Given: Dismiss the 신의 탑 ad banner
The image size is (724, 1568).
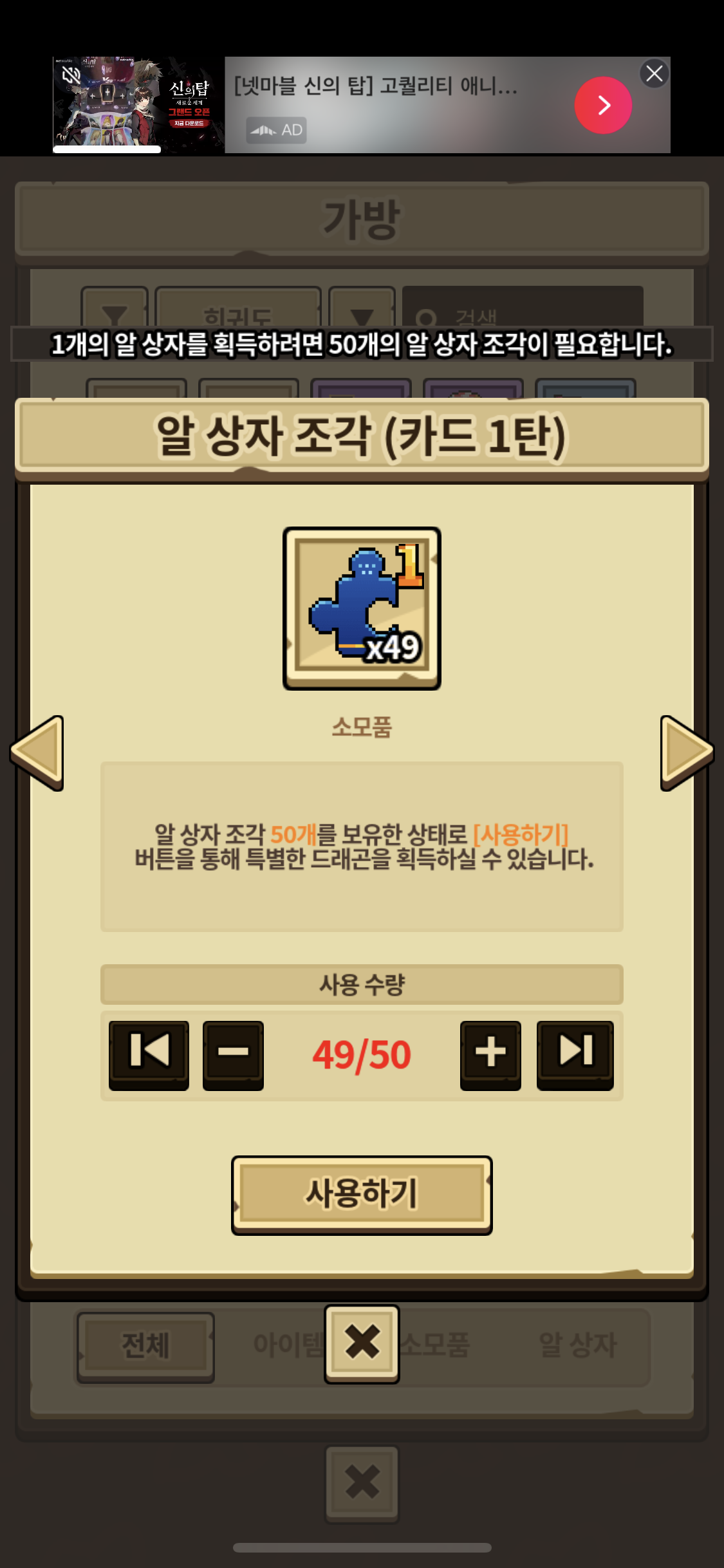Looking at the screenshot, I should (x=654, y=73).
